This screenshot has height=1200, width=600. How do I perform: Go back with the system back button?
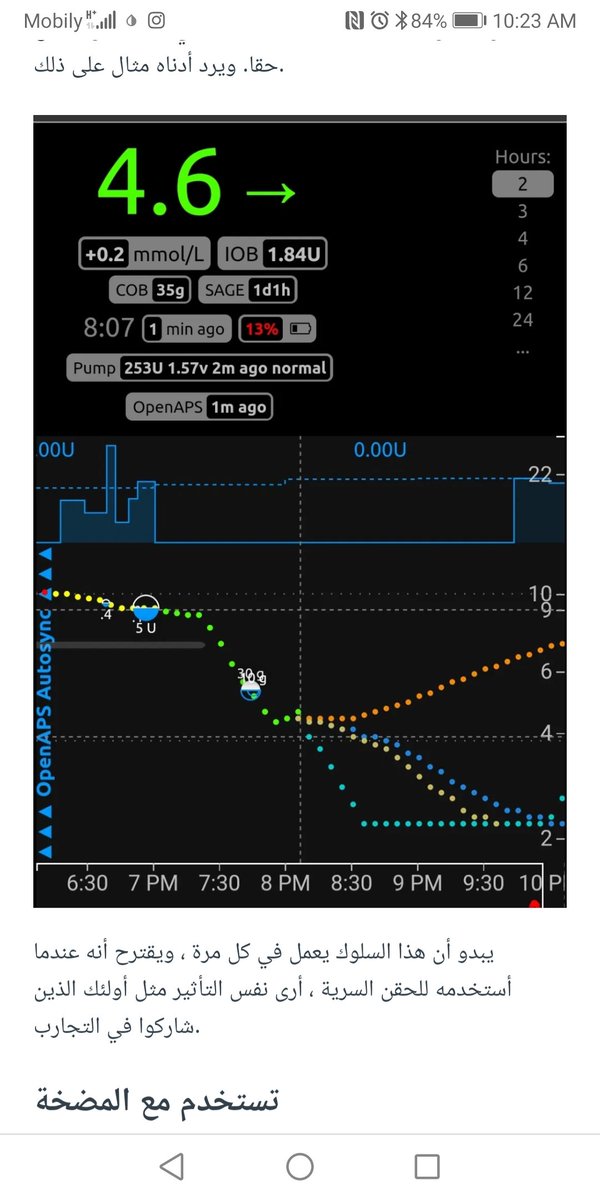point(172,1166)
